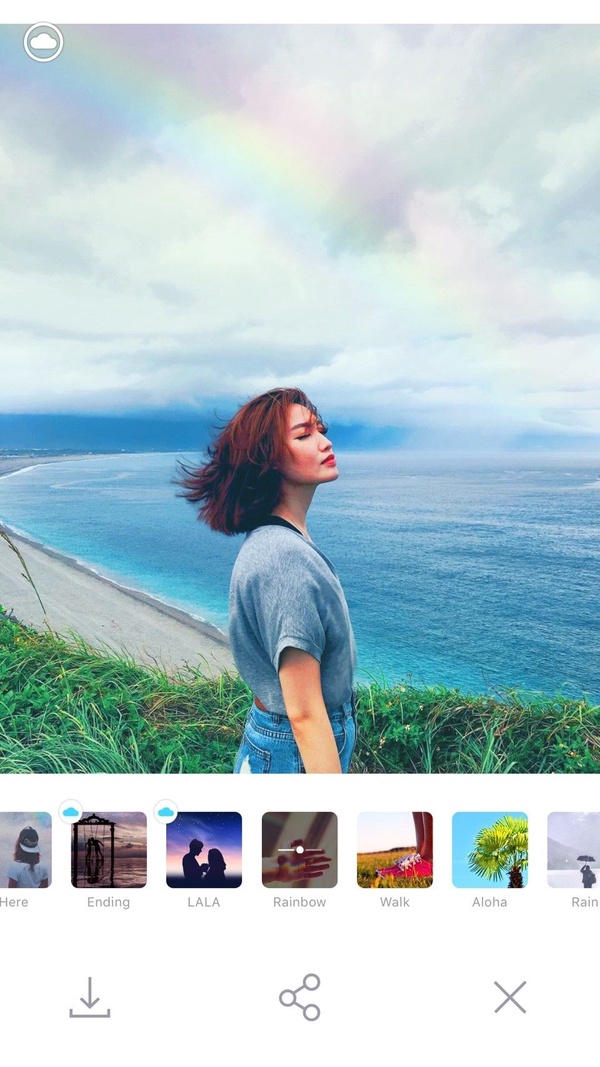
Task: Choose the Walk filter
Action: point(395,850)
